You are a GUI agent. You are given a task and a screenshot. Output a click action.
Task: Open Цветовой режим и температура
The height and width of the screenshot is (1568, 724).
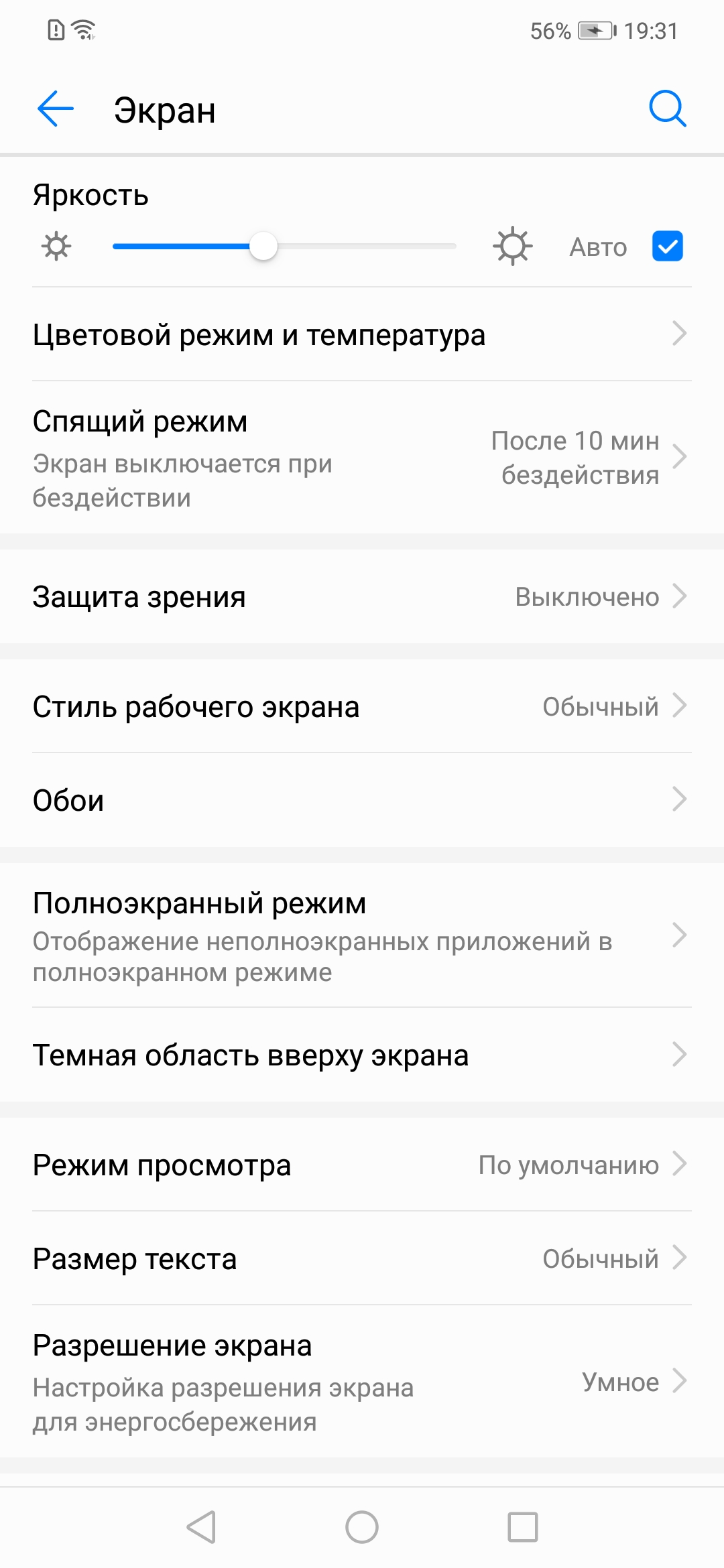362,334
